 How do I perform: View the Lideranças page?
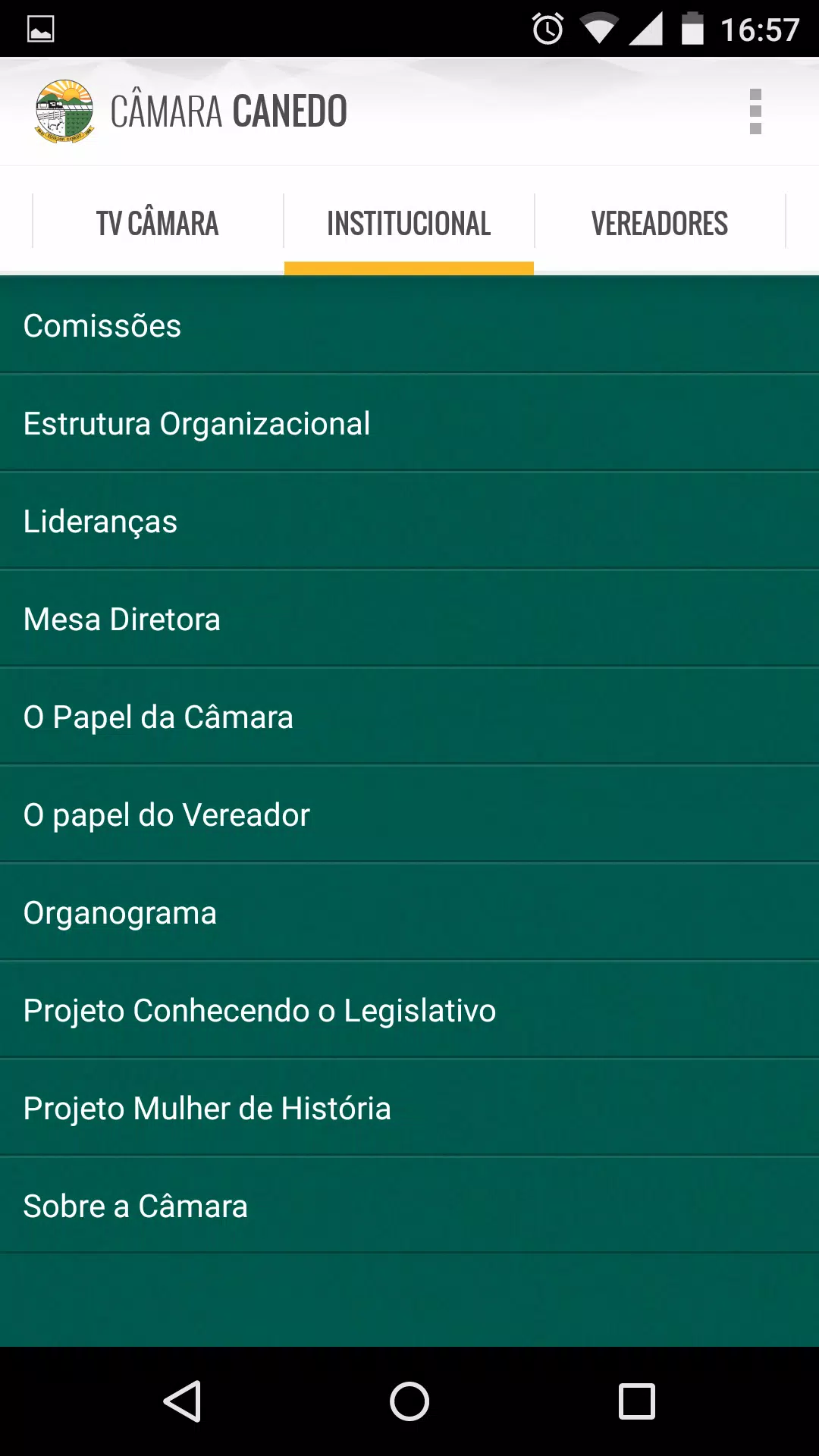(409, 521)
